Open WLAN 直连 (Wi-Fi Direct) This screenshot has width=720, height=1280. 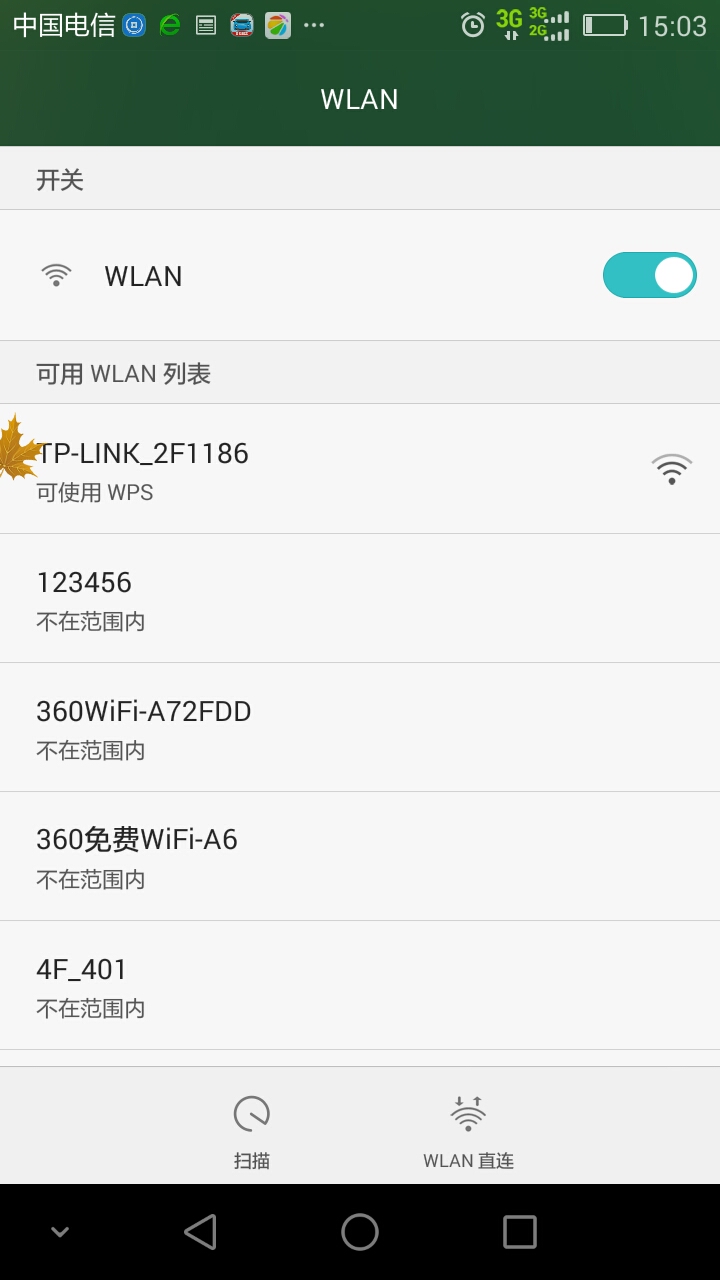click(x=468, y=1125)
